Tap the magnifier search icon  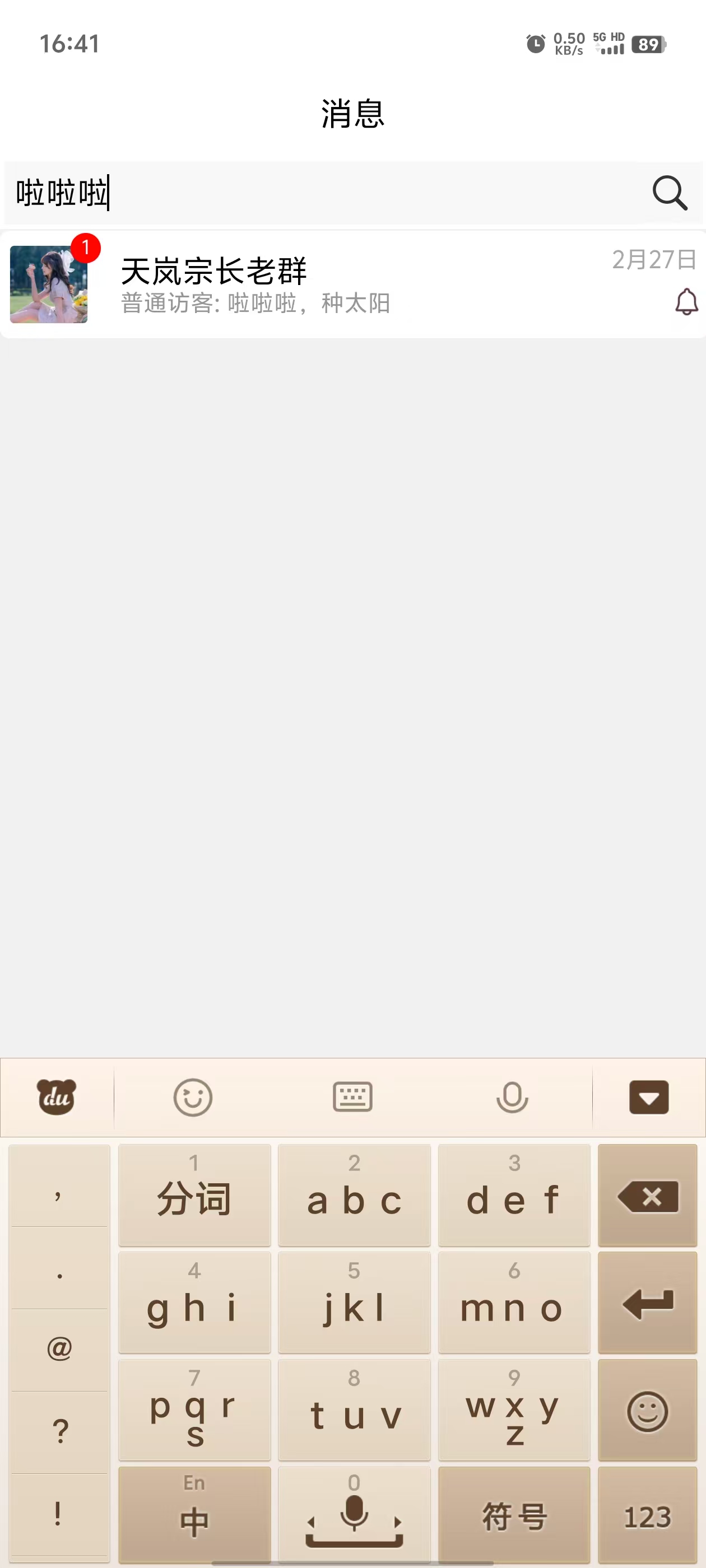(670, 193)
